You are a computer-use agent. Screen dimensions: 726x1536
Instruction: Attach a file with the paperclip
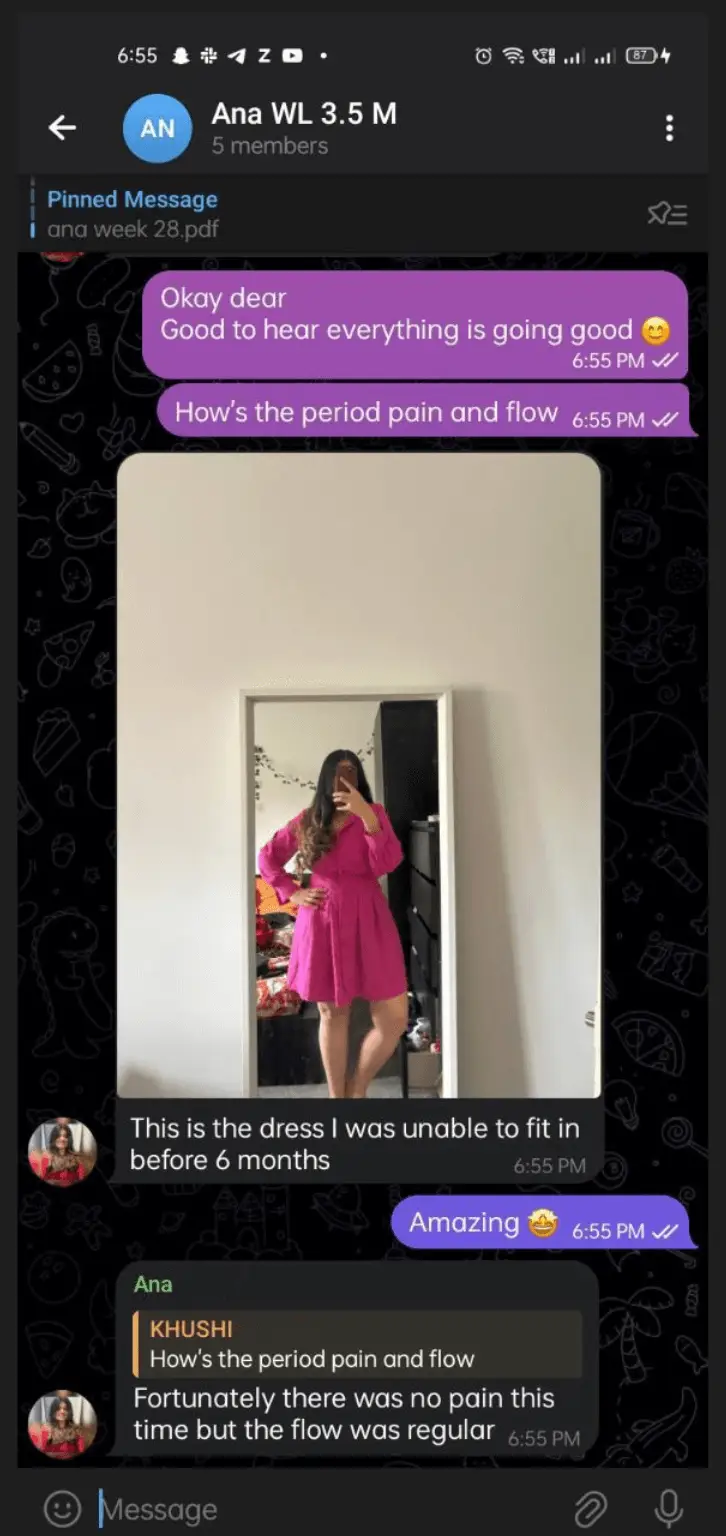[x=591, y=1508]
